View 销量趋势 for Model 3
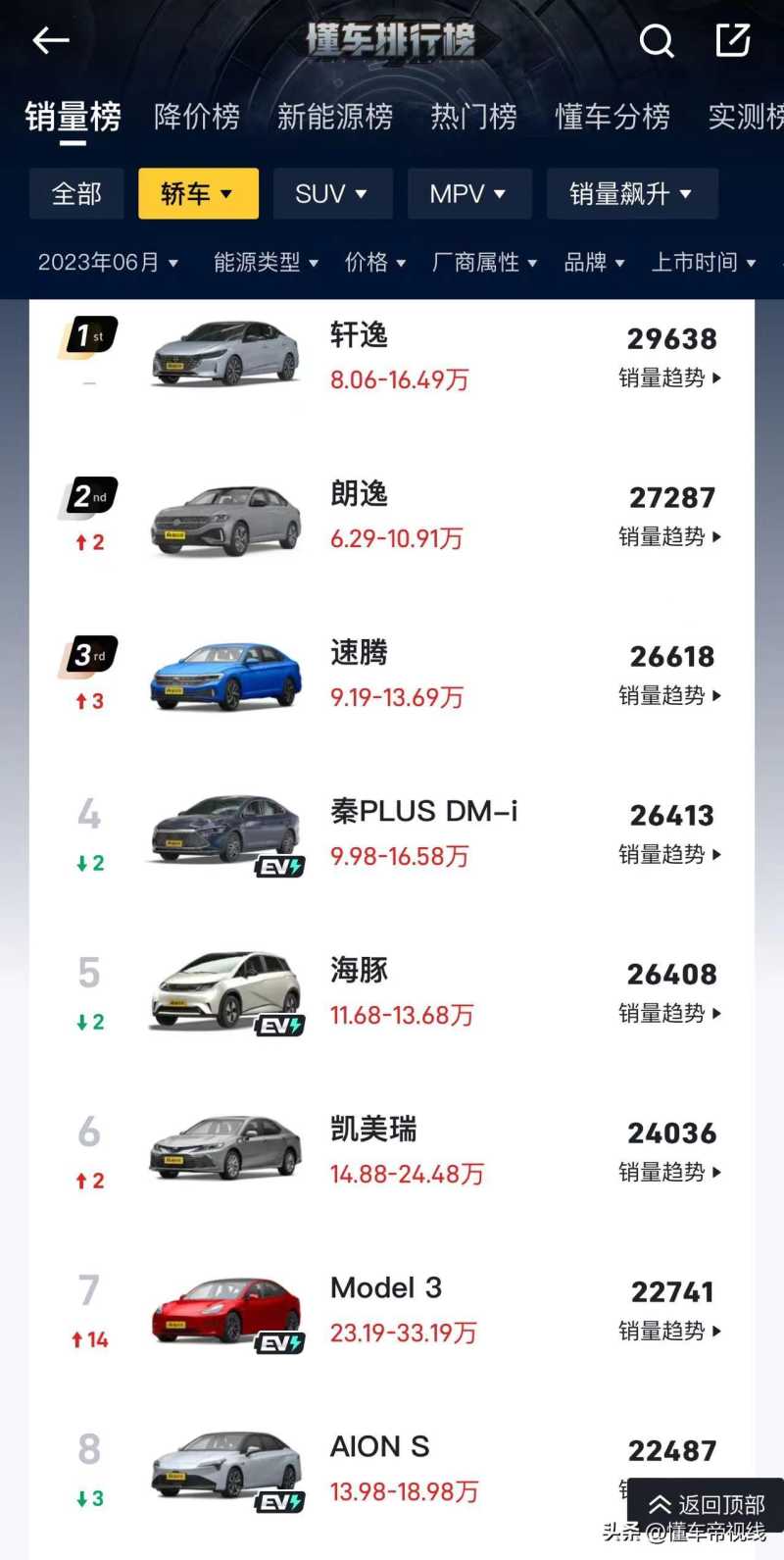 (x=669, y=1331)
